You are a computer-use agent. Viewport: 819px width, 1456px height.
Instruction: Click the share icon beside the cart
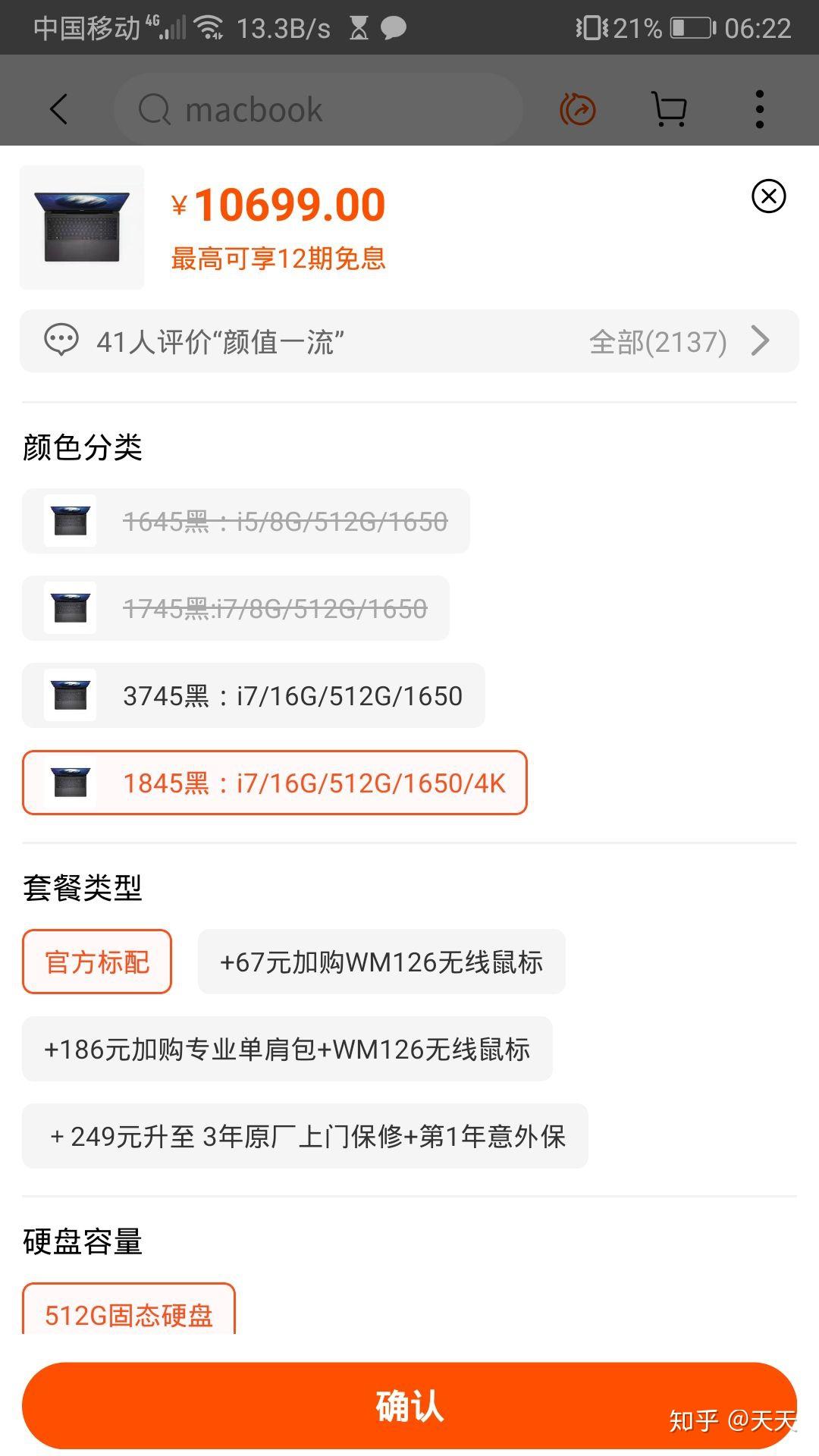576,108
